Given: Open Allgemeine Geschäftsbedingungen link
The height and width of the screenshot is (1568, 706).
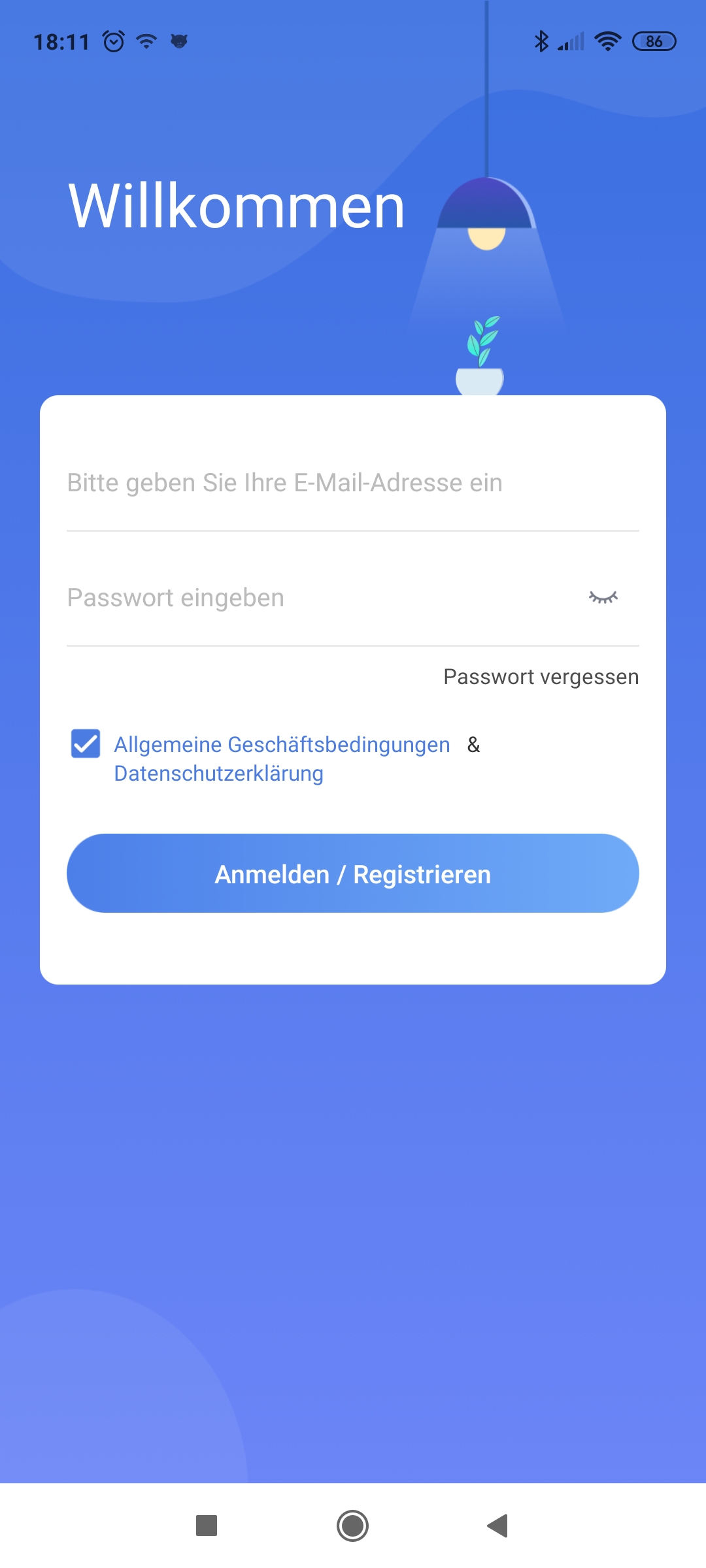Looking at the screenshot, I should (x=282, y=745).
